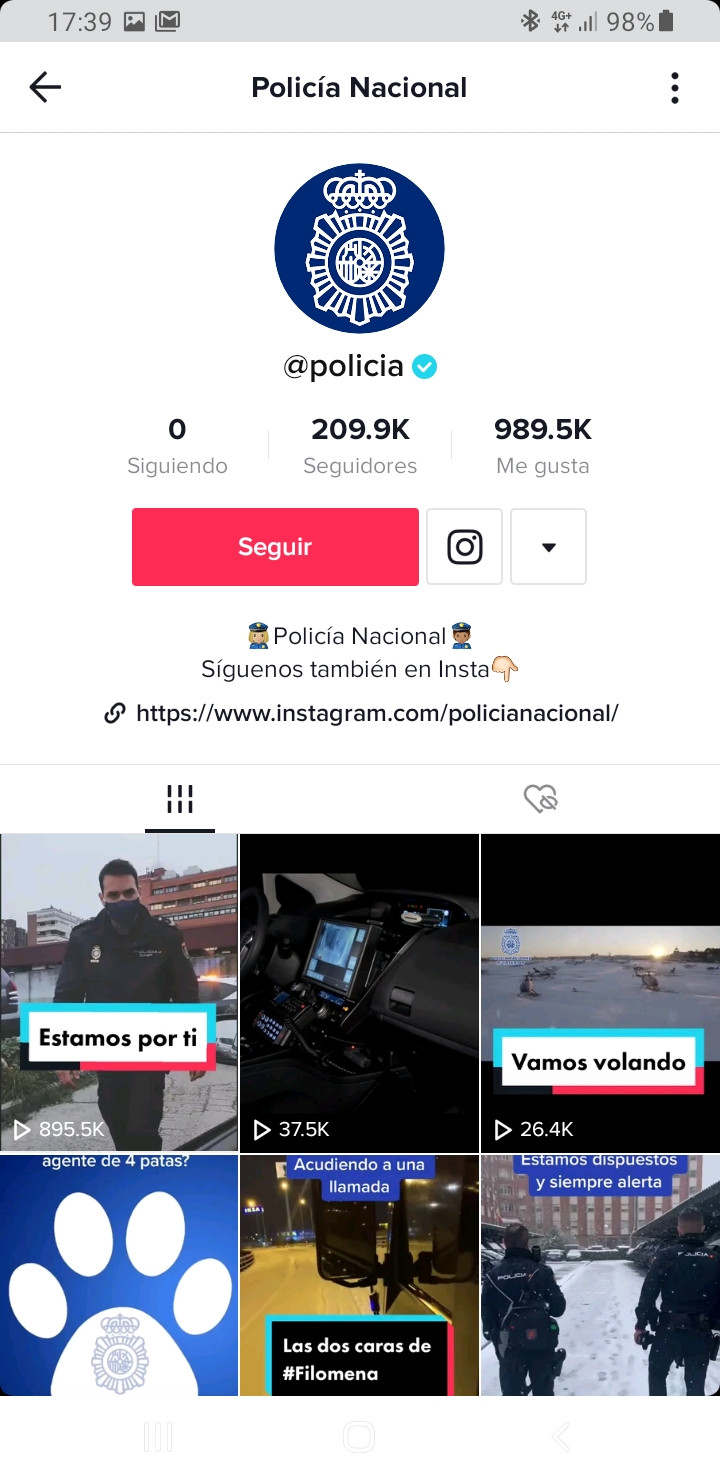Viewport: 720px width, 1480px height.
Task: Switch to the videos grid tab
Action: tap(180, 799)
